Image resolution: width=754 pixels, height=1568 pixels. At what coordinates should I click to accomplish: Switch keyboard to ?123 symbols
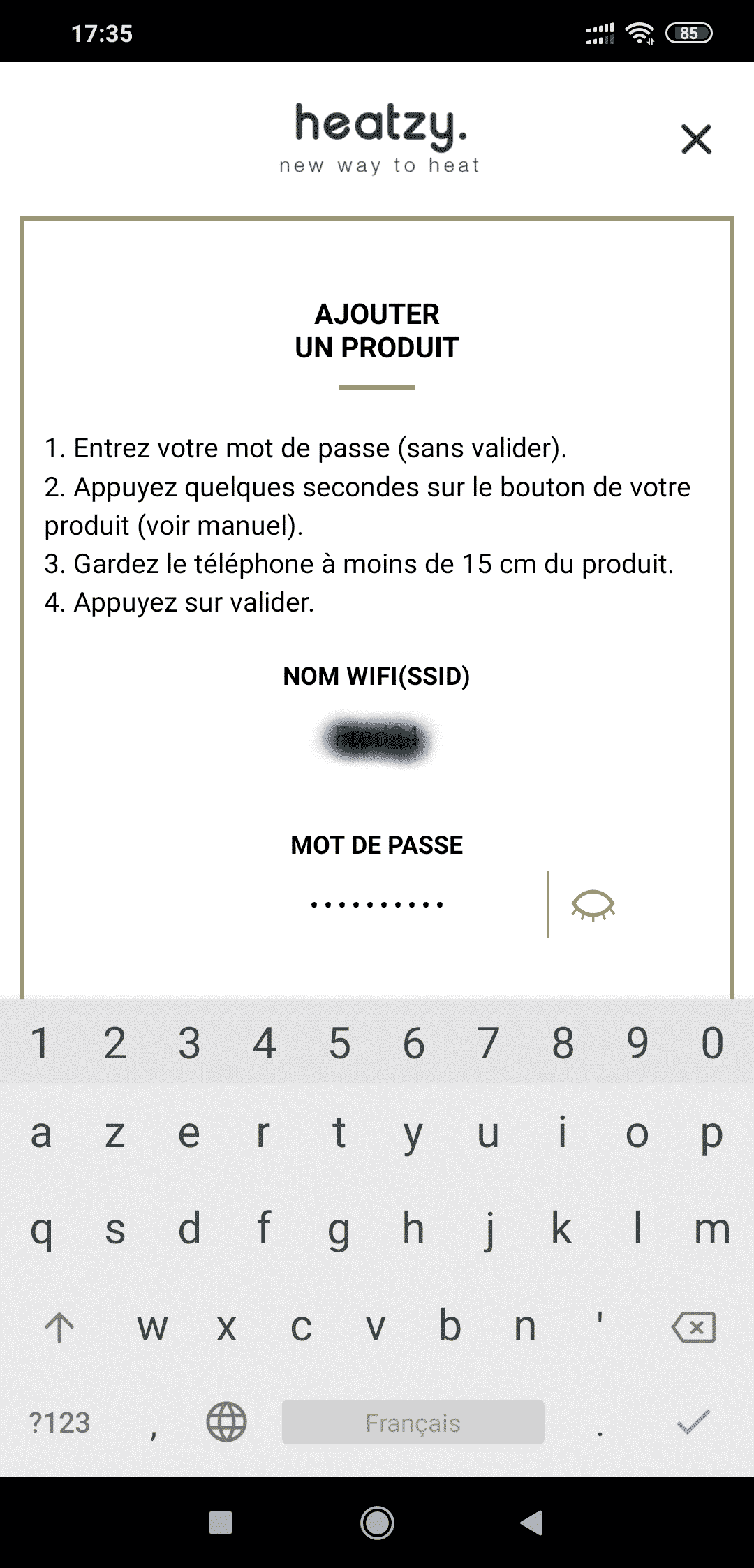(x=60, y=1423)
